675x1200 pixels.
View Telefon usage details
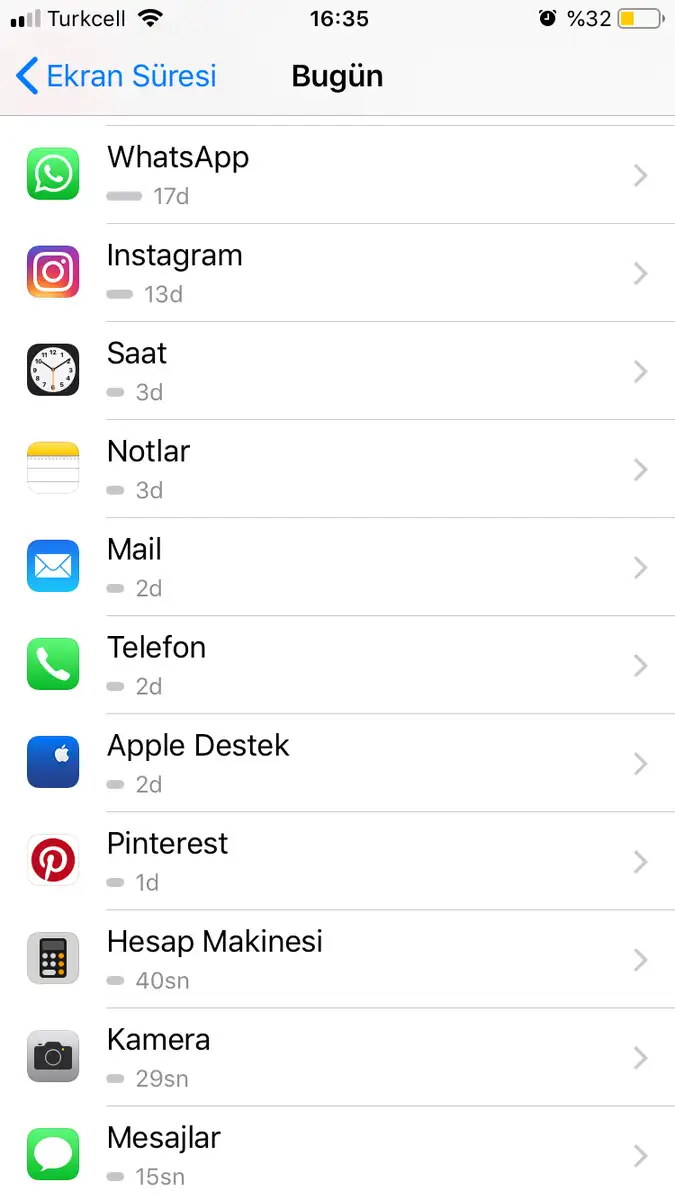pos(337,665)
